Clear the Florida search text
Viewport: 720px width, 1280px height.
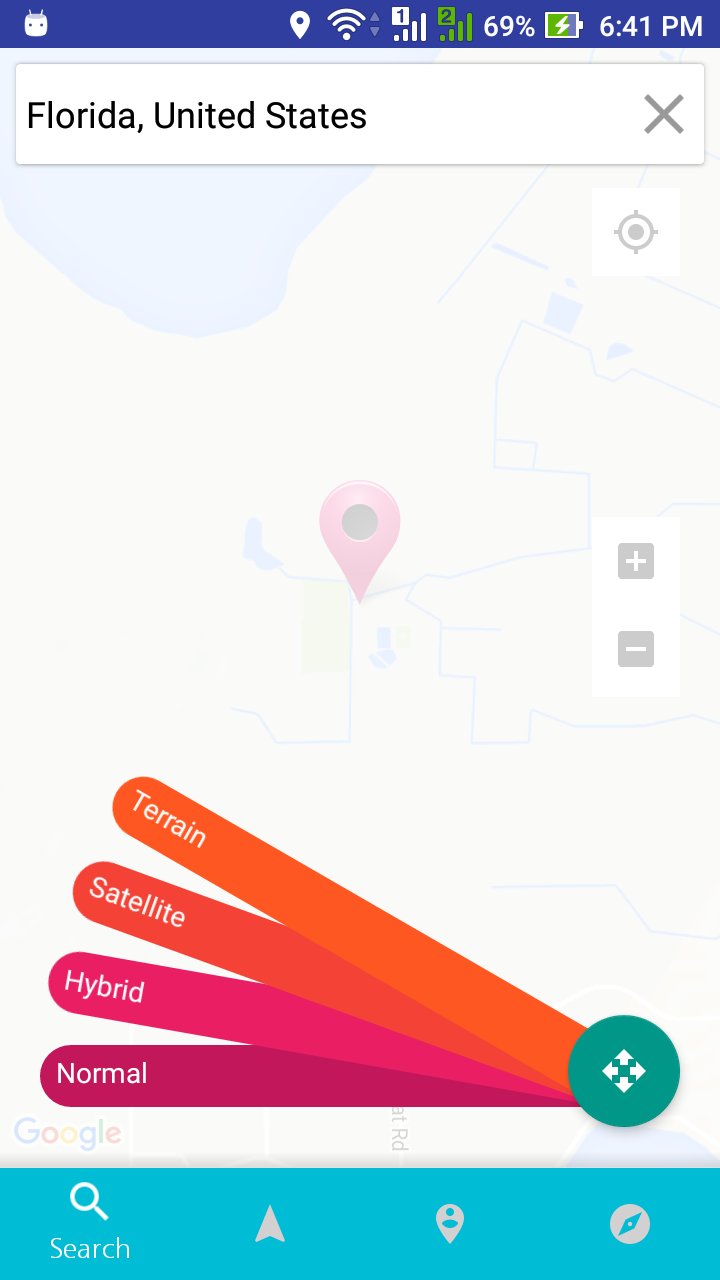(x=663, y=115)
